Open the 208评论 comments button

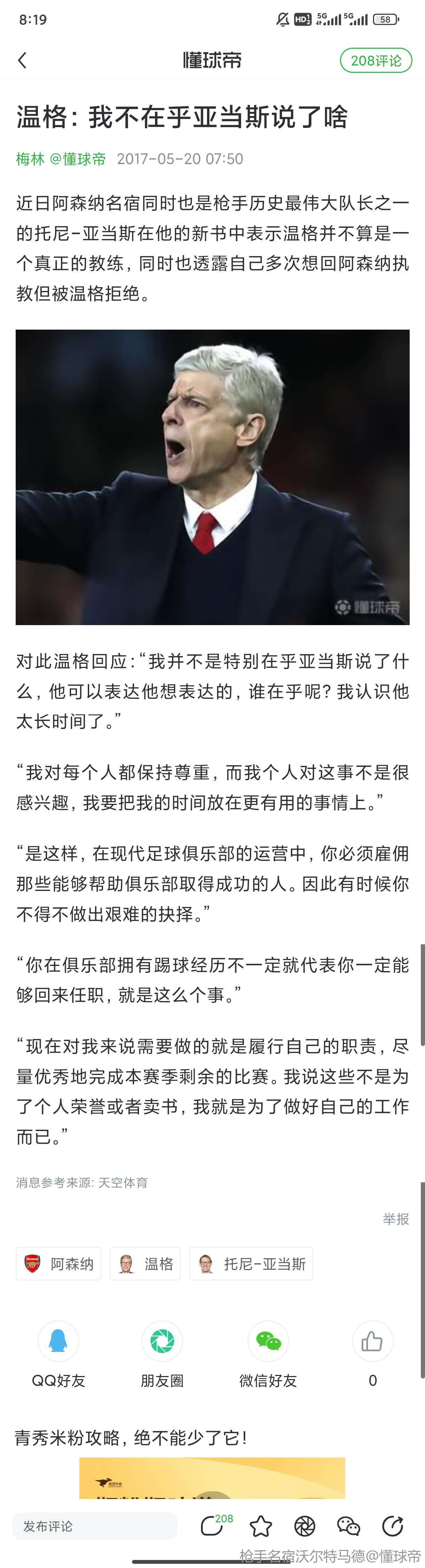(x=376, y=60)
